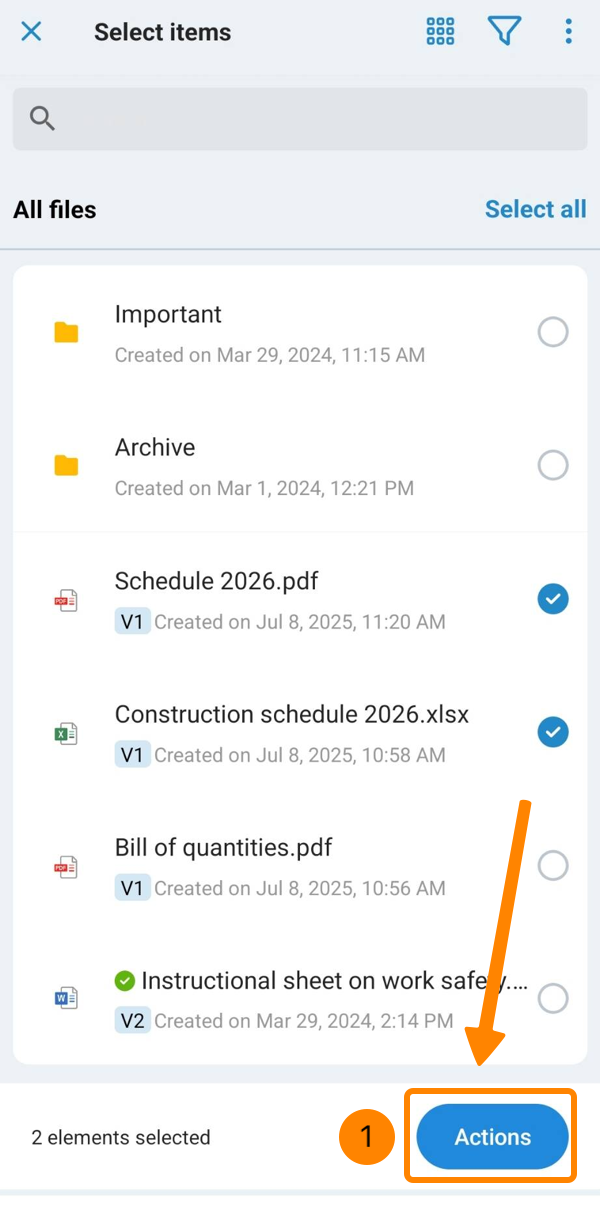Image resolution: width=600 pixels, height=1210 pixels.
Task: Select the Important folder
Action: point(553,332)
